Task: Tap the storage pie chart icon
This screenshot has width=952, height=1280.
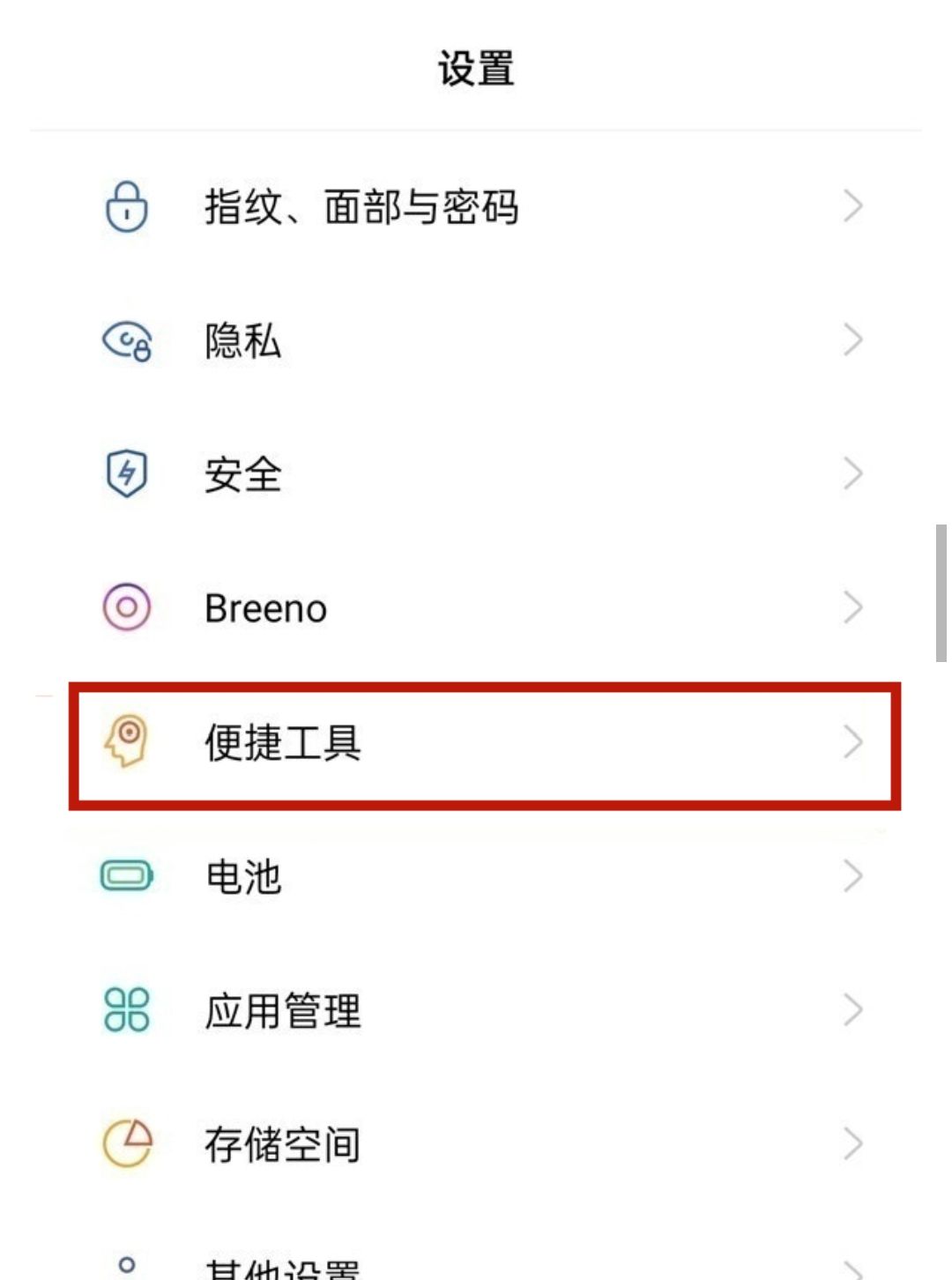Action: [126, 1143]
